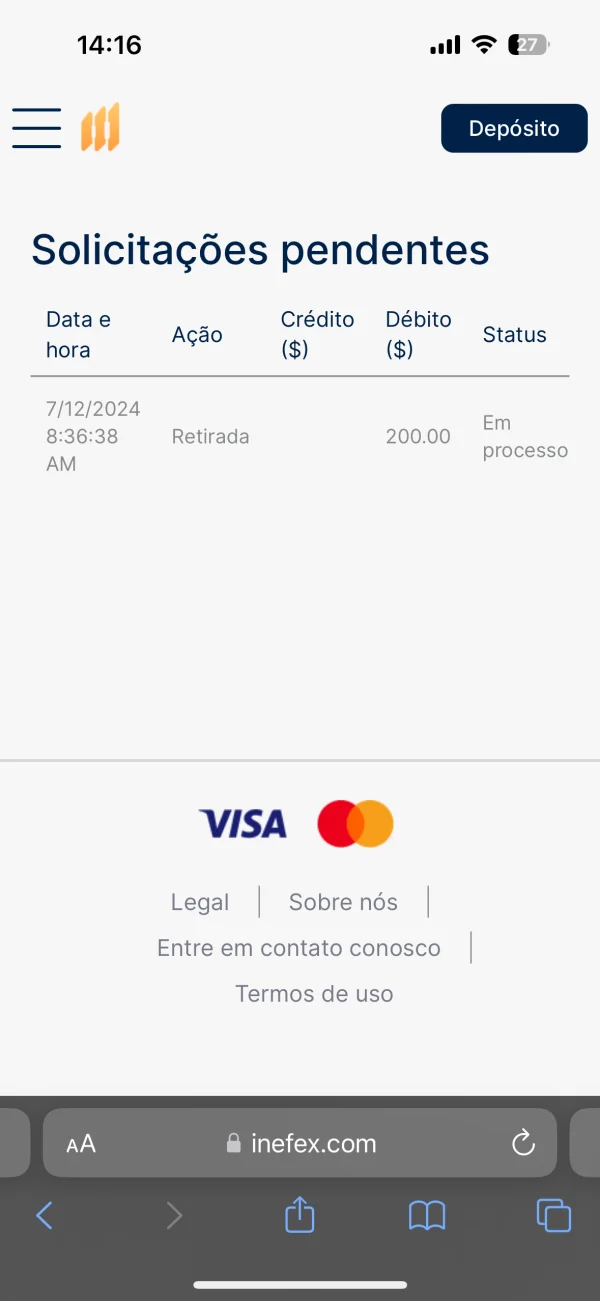Open the AA page settings
600x1301 pixels.
click(x=81, y=1144)
